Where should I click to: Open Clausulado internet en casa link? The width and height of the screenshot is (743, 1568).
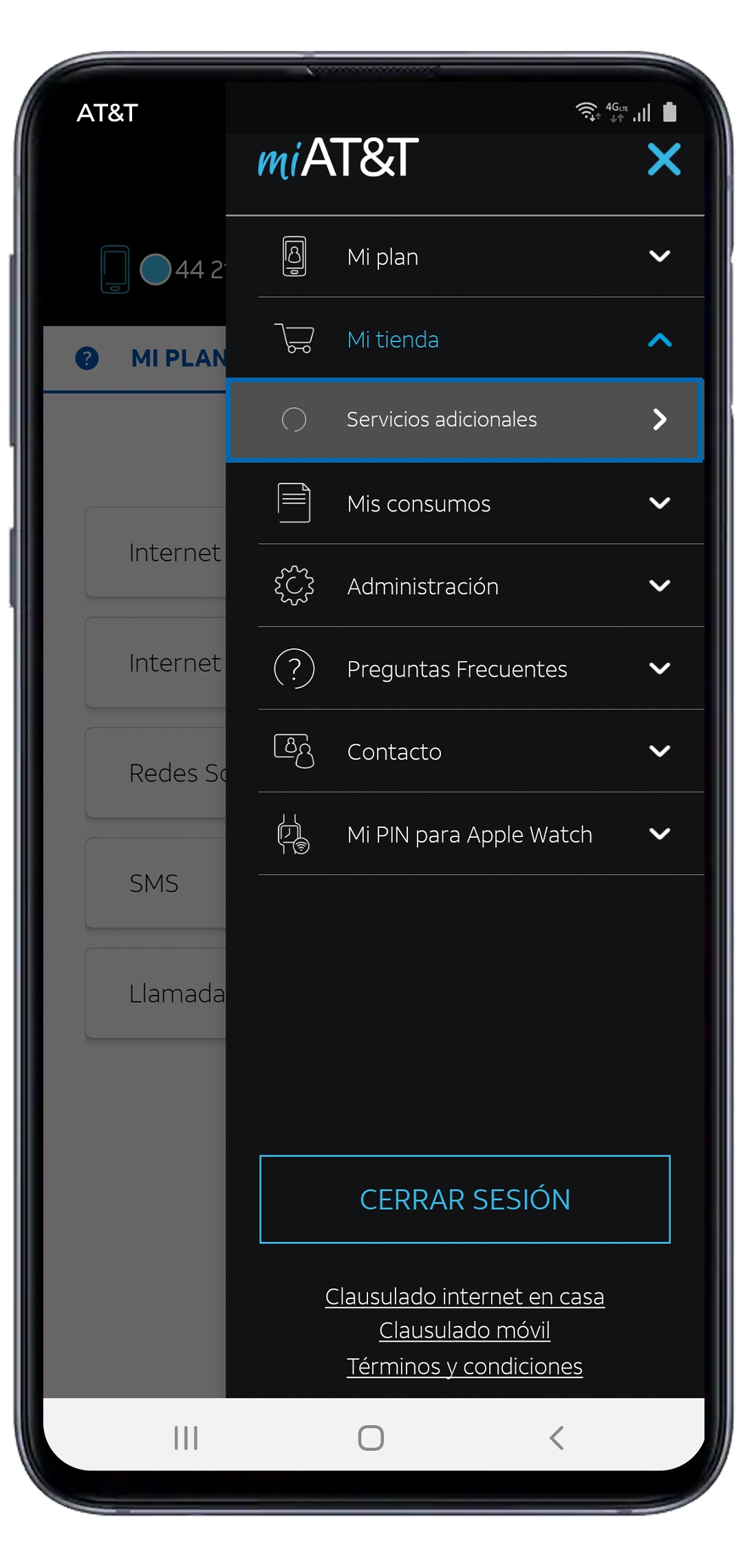(465, 1296)
